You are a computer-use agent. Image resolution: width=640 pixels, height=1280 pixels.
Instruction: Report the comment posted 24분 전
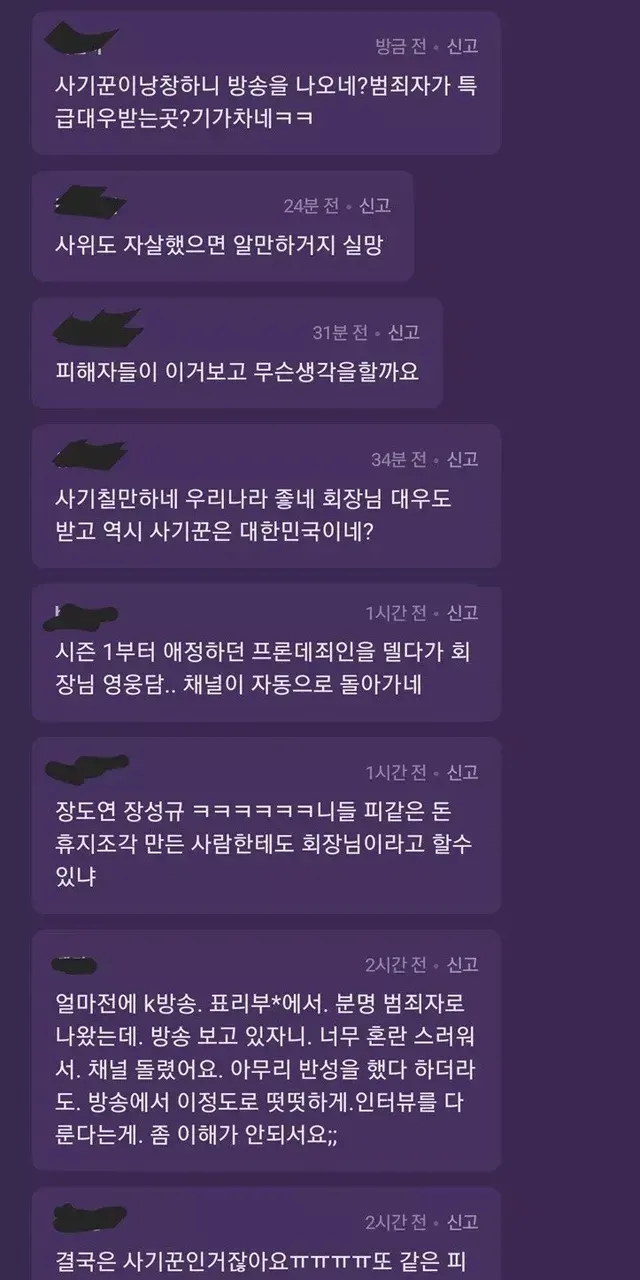point(375,205)
